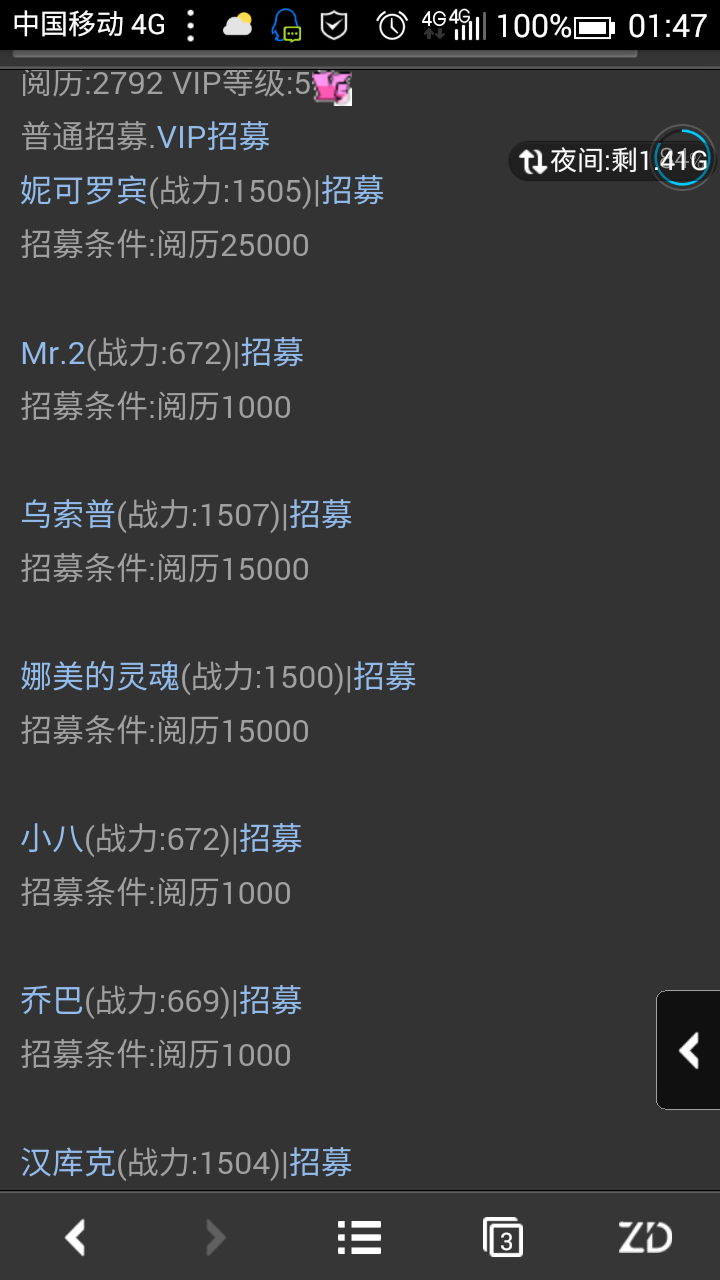Viewport: 720px width, 1280px height.
Task: Recruit 小八 via 招募 link
Action: pyautogui.click(x=270, y=838)
